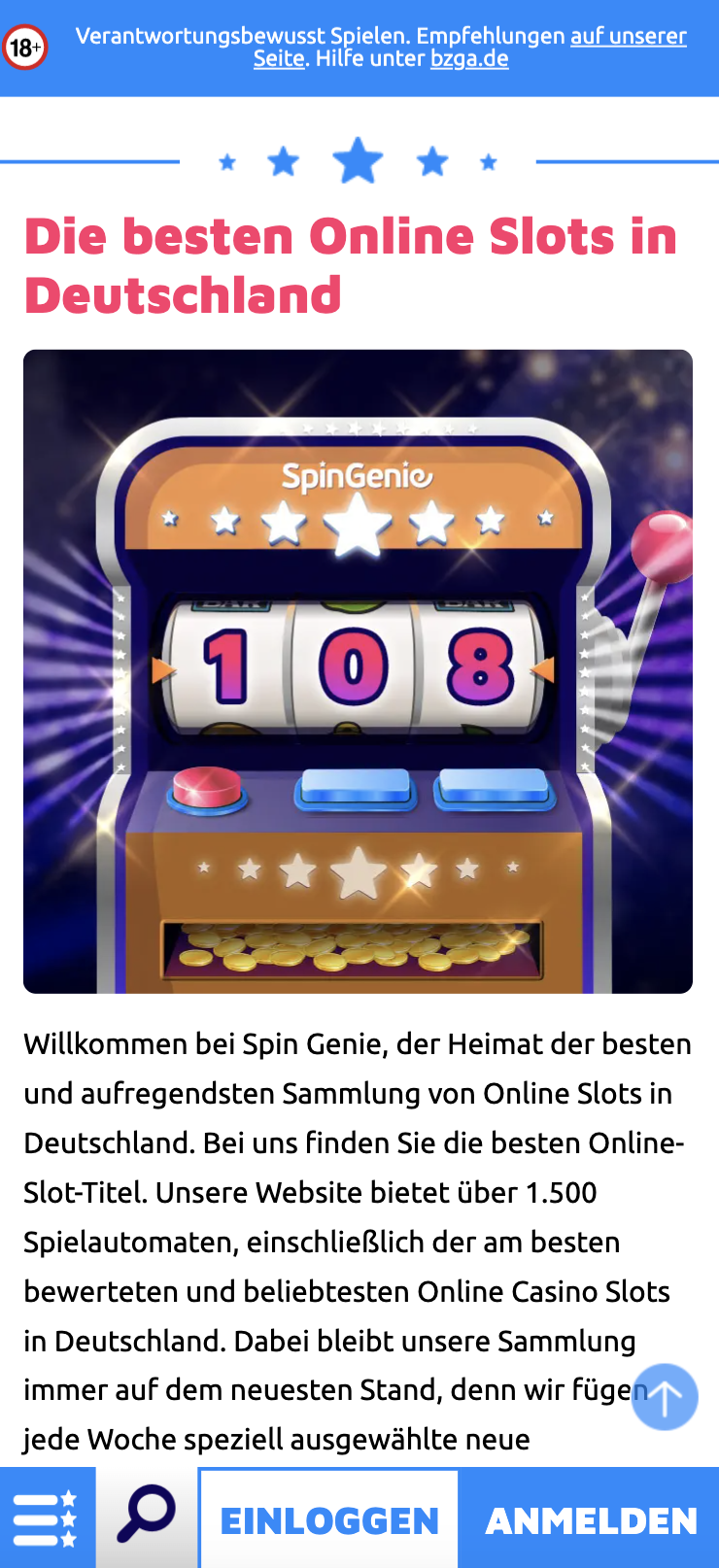Open the search magnifier
The height and width of the screenshot is (1568, 719).
coord(147,1516)
